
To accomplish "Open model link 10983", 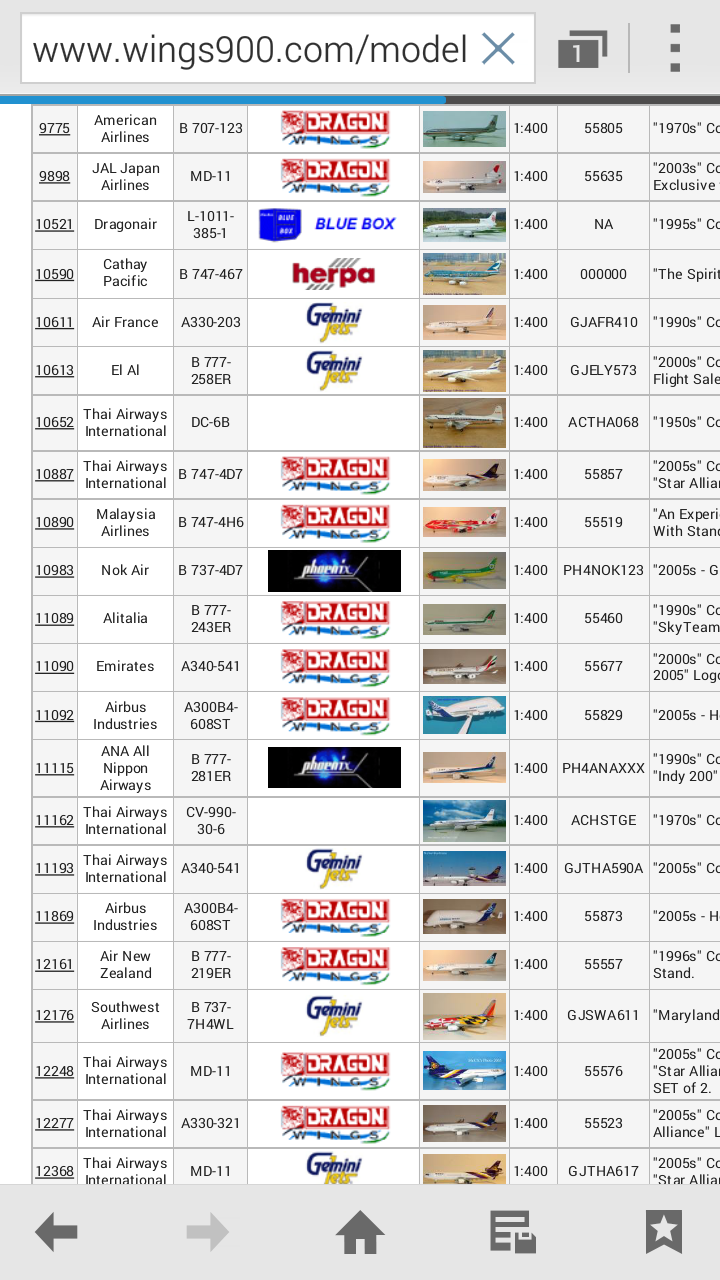I will (x=54, y=570).
